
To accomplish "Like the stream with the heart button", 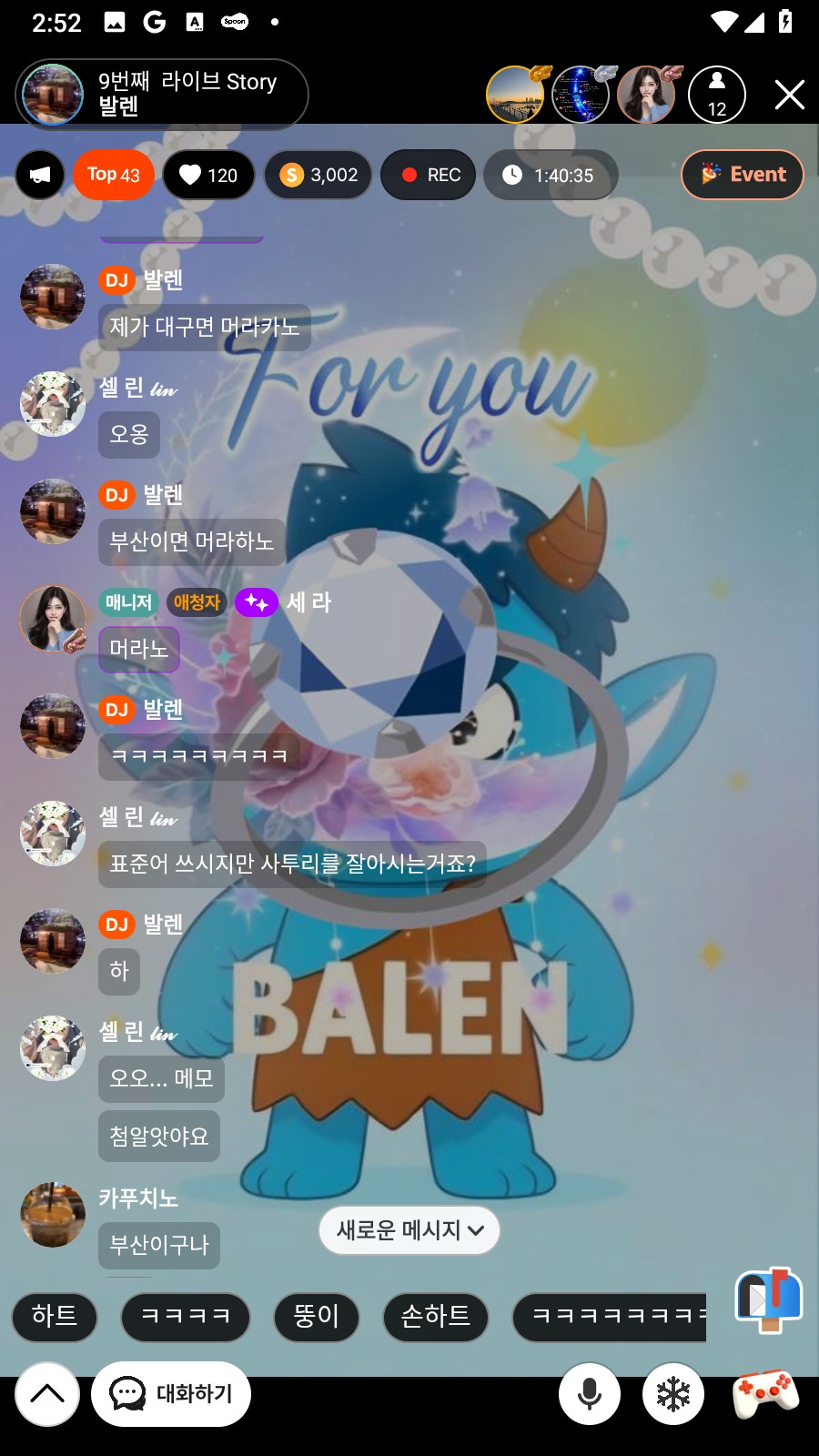I will pyautogui.click(x=208, y=175).
